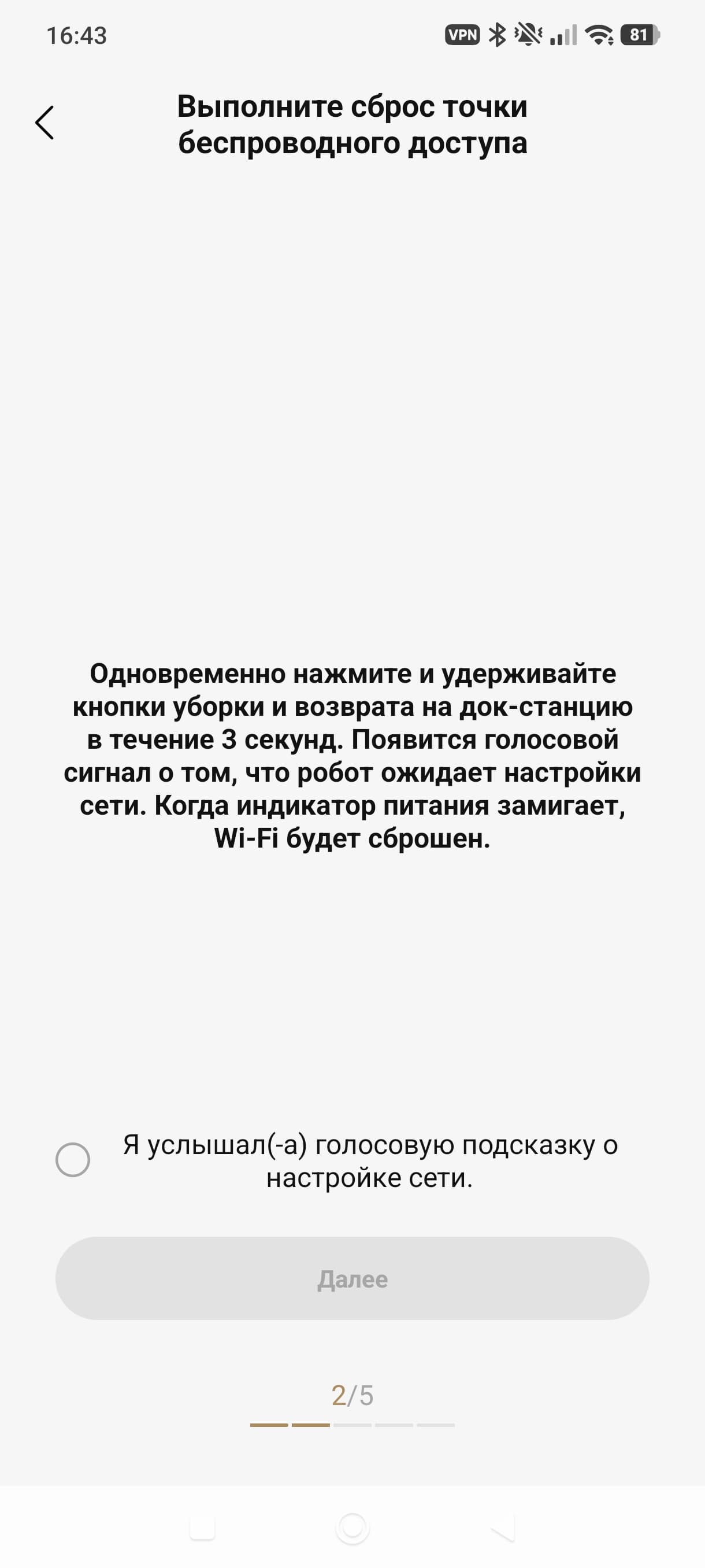Go back using the top-left arrow
The width and height of the screenshot is (705, 1568).
point(45,123)
